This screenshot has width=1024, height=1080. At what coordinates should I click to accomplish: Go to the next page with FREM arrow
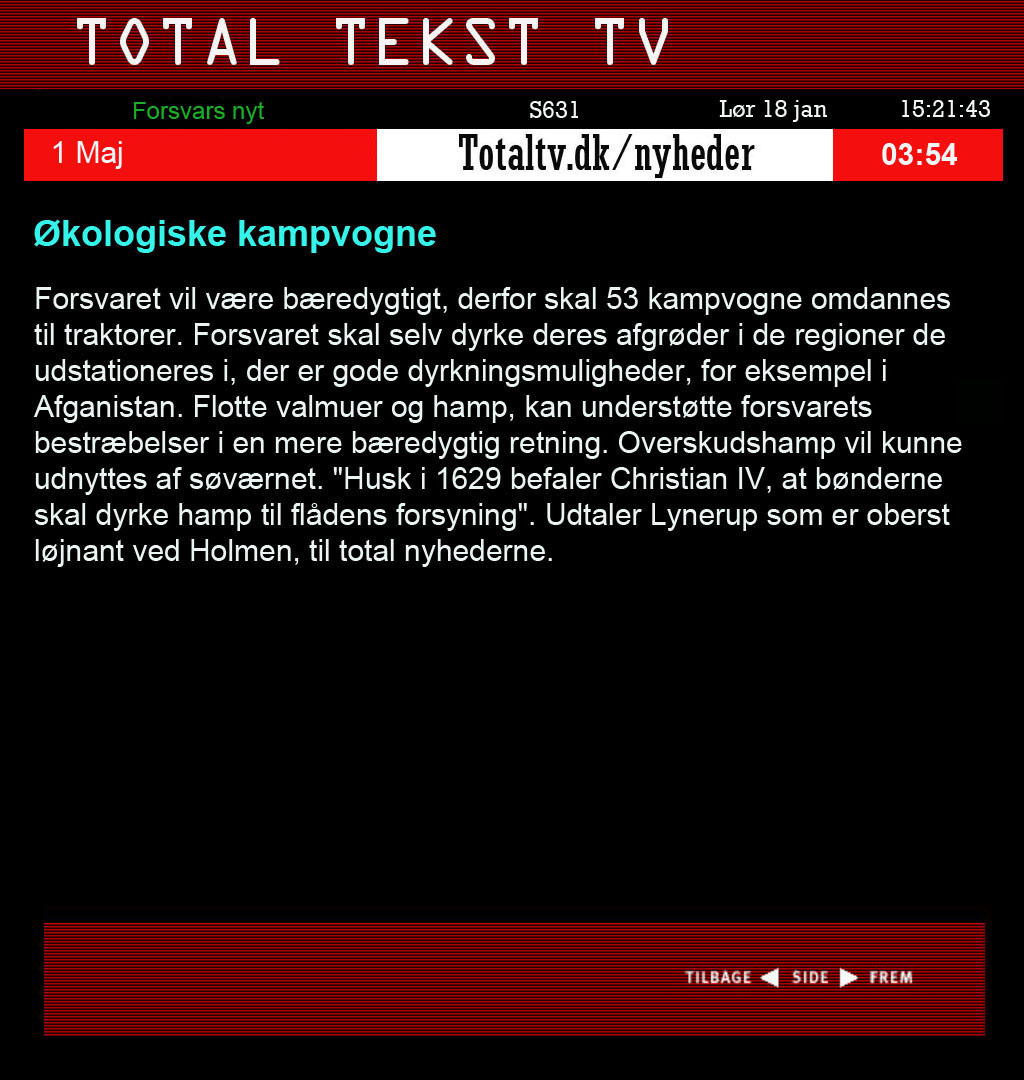(x=849, y=978)
